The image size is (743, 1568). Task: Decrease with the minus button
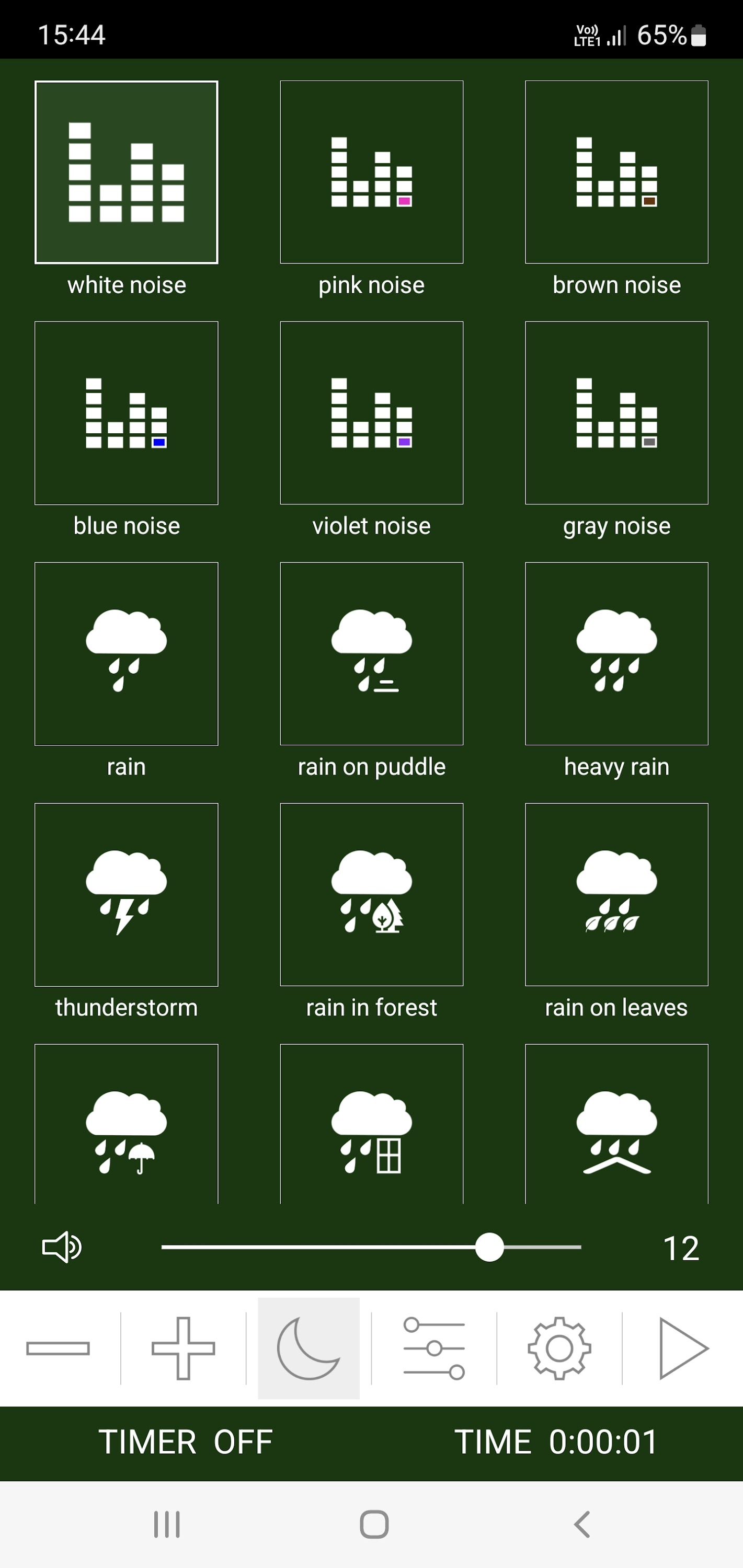pyautogui.click(x=58, y=1349)
